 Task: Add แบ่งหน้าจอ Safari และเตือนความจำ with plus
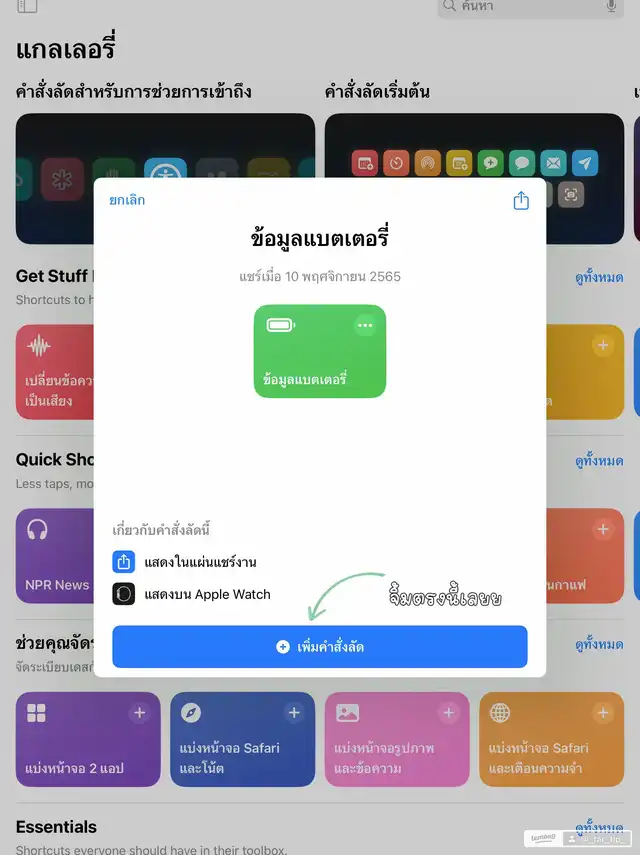pyautogui.click(x=603, y=713)
